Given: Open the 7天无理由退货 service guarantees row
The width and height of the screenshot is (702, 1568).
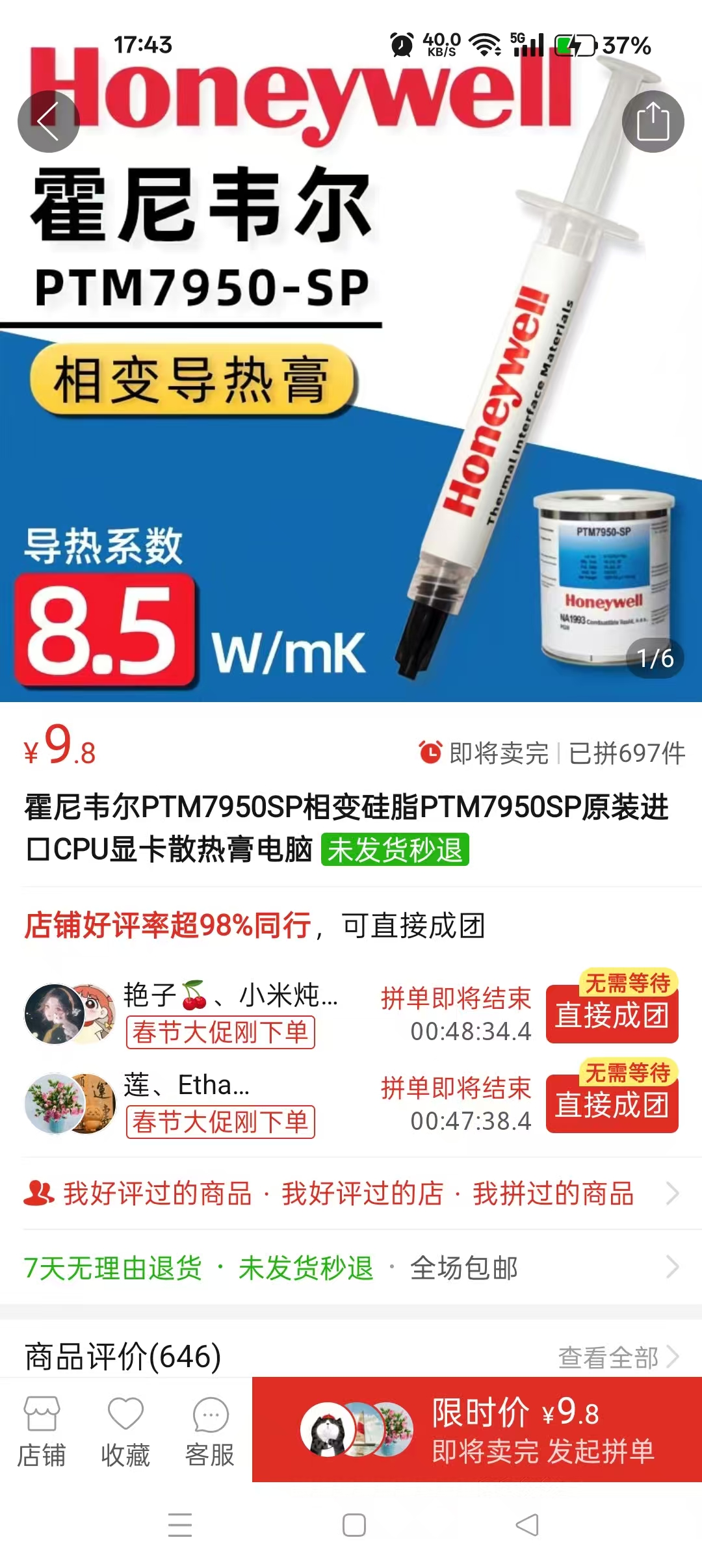Looking at the screenshot, I should (351, 1268).
